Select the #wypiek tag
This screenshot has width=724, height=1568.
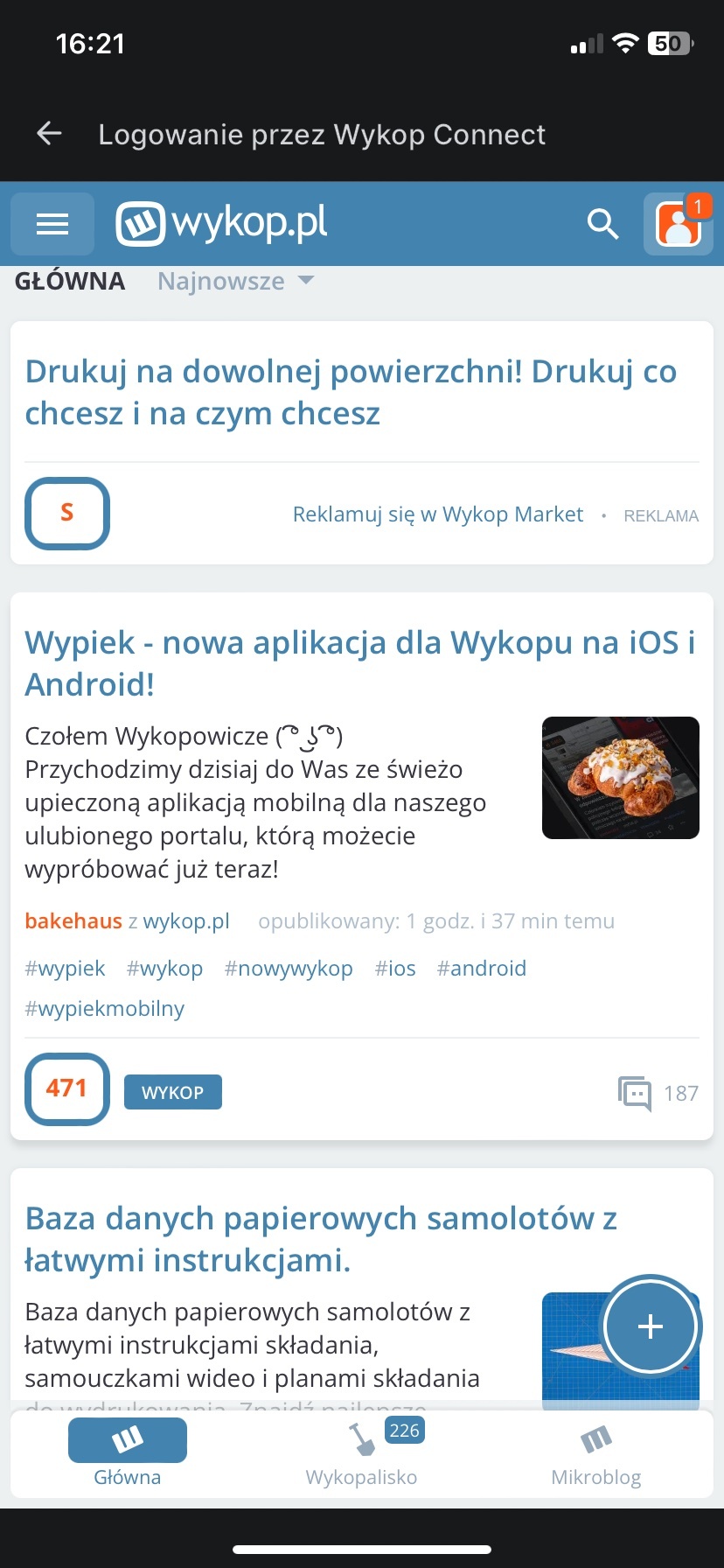[x=65, y=969]
